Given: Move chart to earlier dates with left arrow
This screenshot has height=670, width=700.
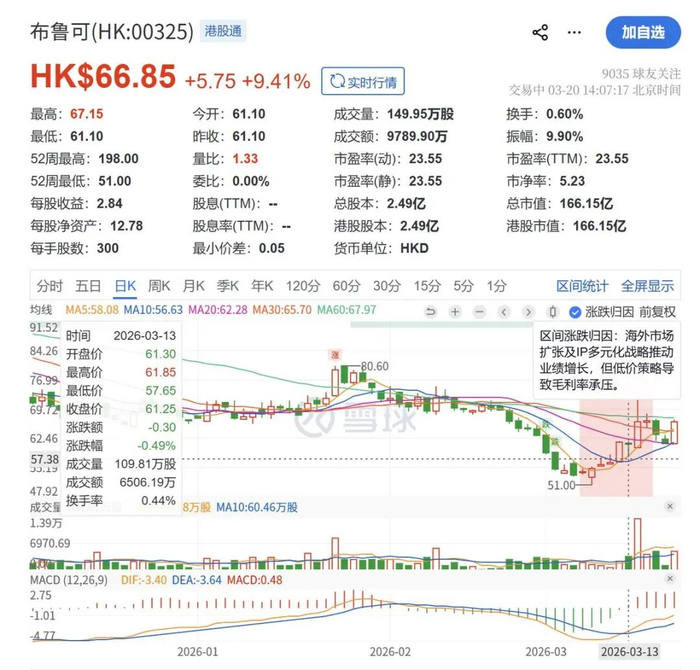Looking at the screenshot, I should pos(506,311).
